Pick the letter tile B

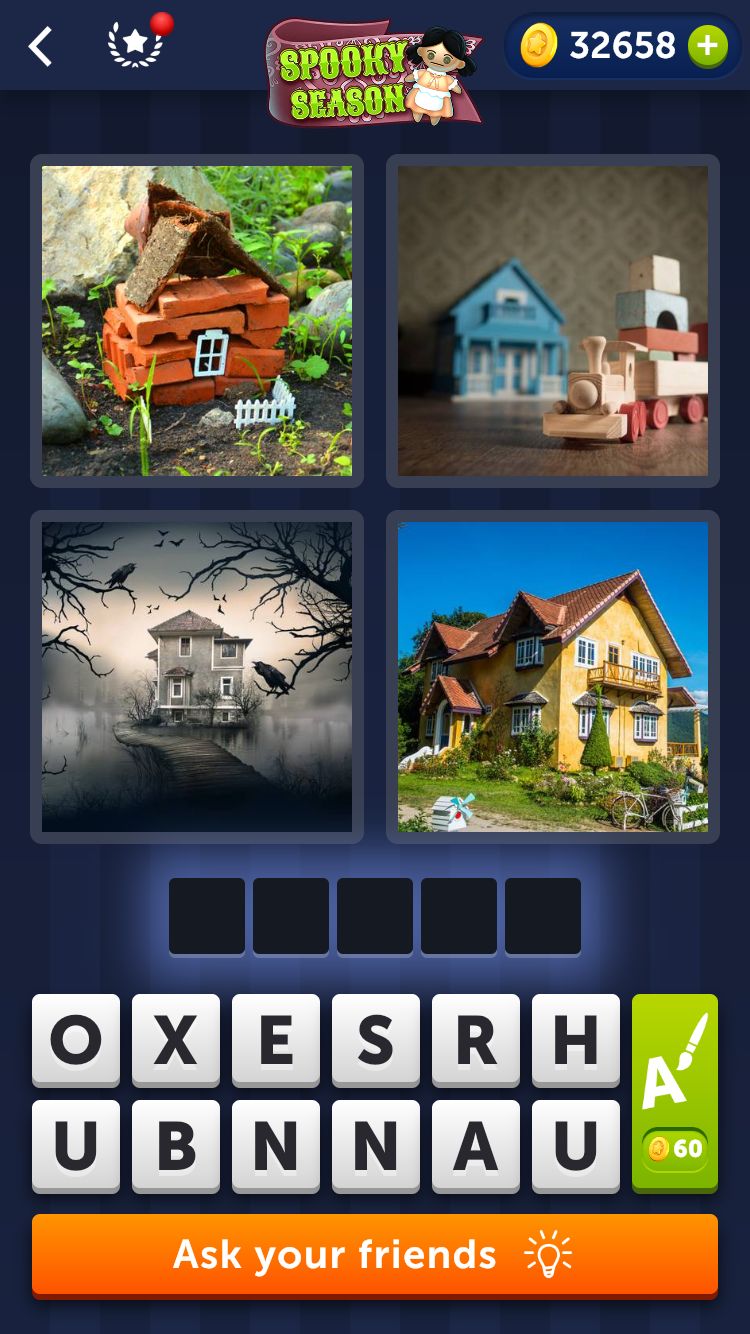(x=176, y=1146)
